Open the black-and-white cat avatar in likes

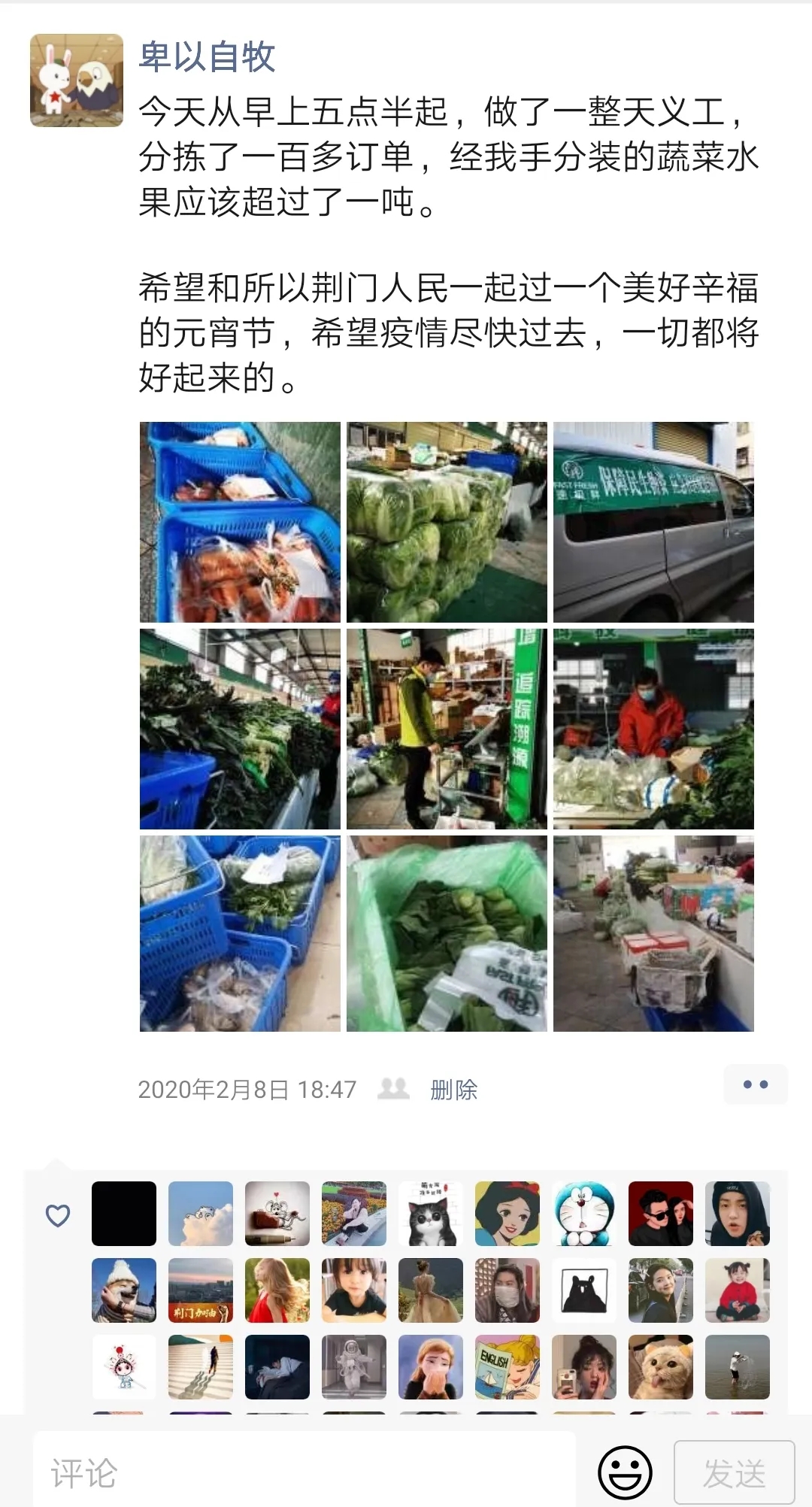(431, 1214)
